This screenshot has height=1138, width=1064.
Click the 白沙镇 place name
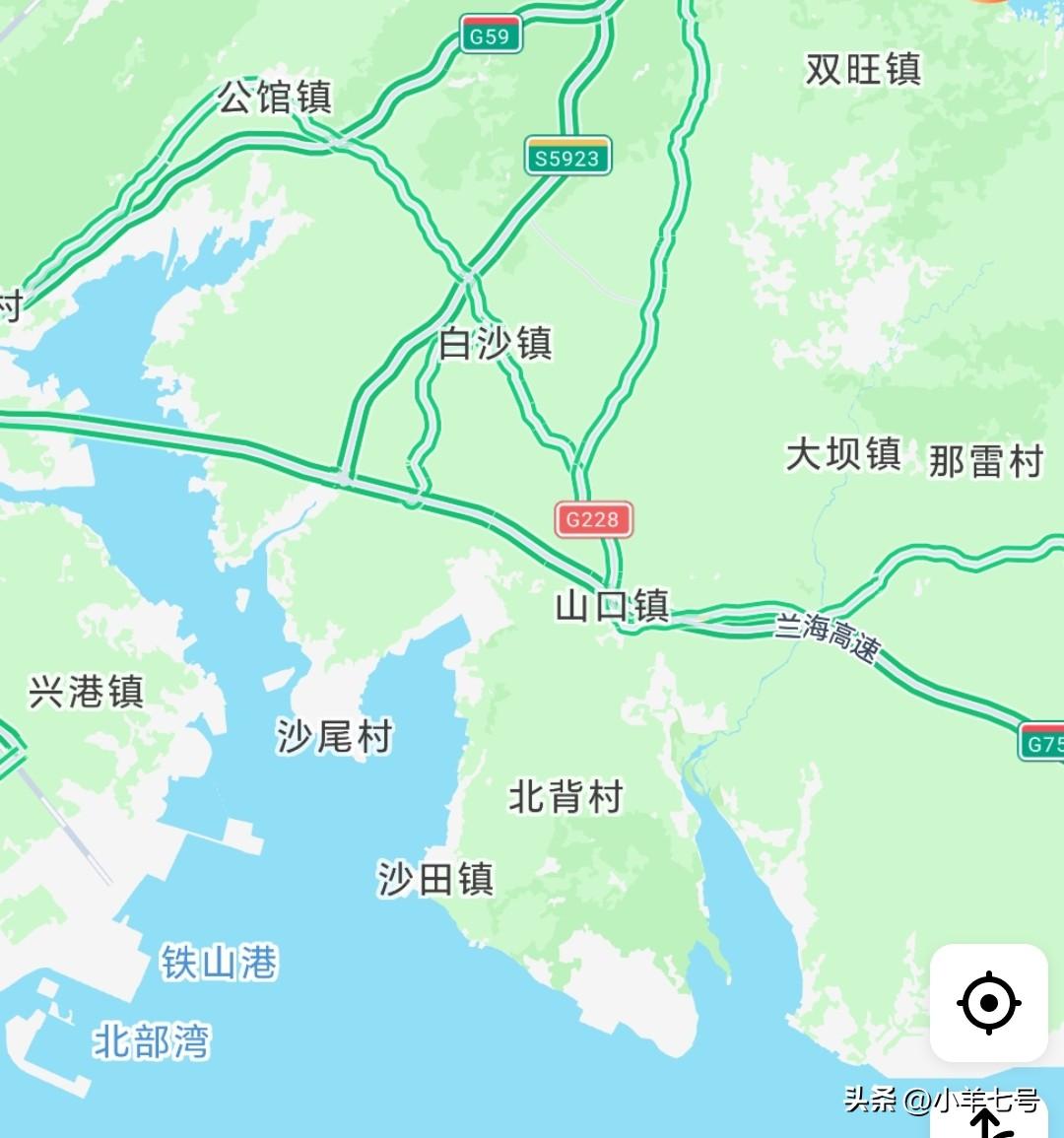[497, 341]
